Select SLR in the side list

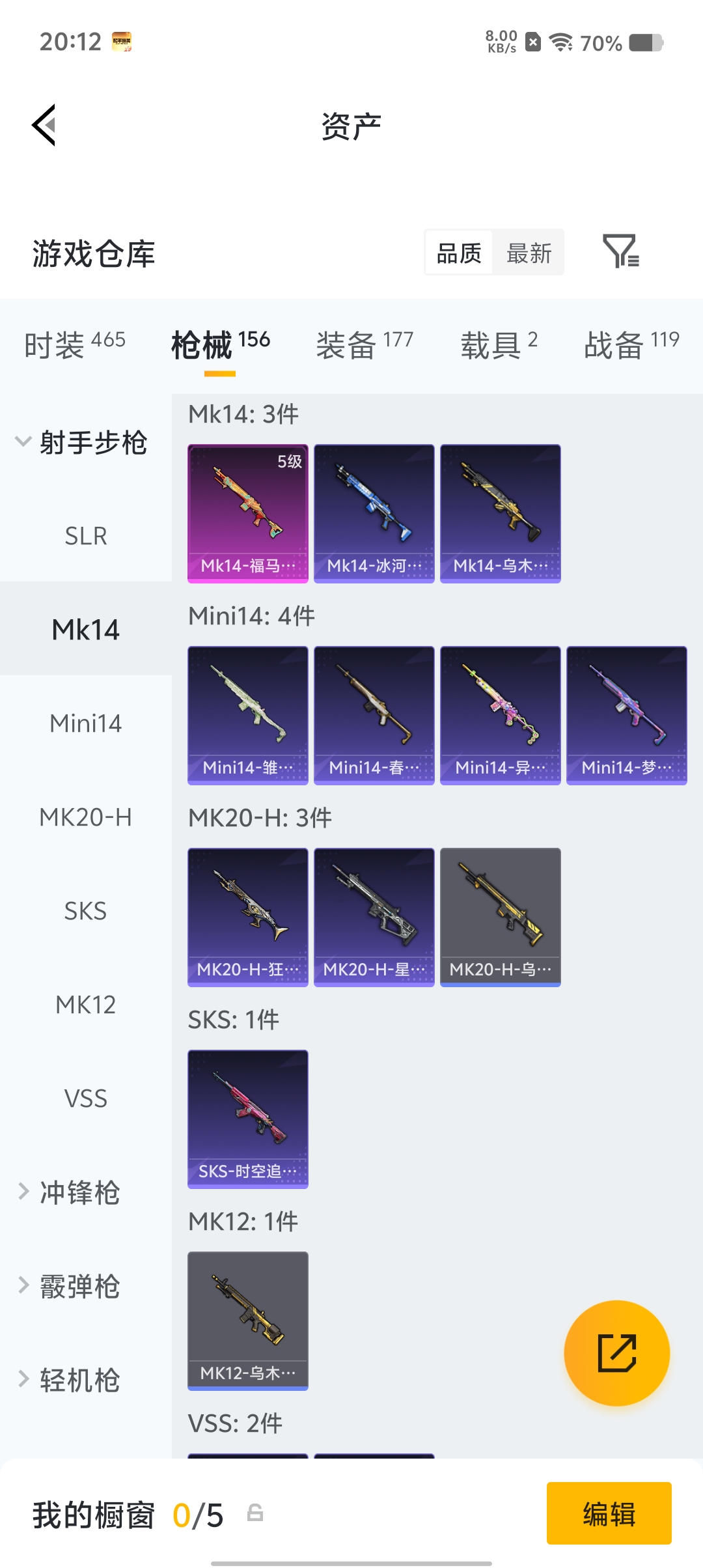[x=85, y=536]
